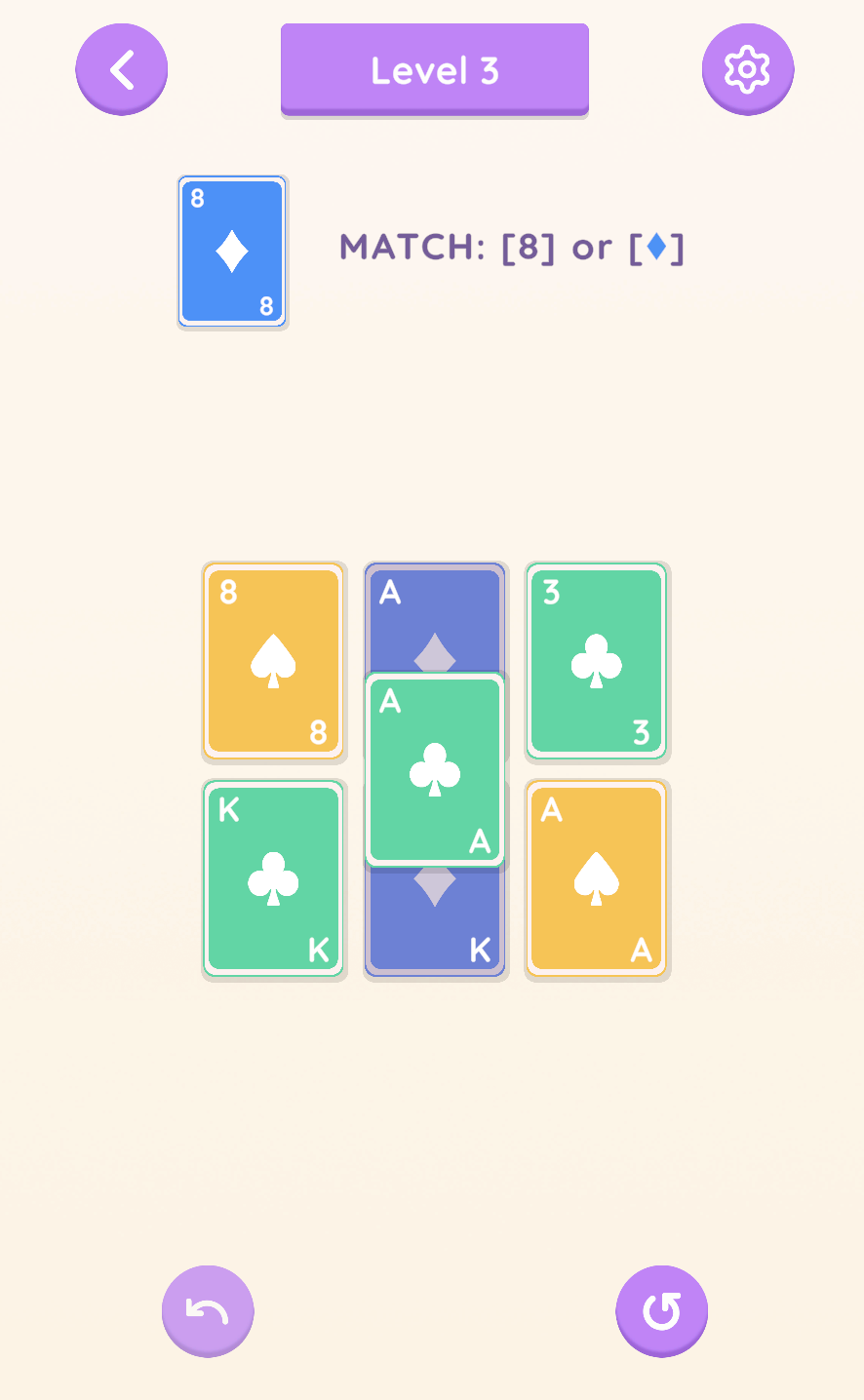Select the 8 of spades card
The height and width of the screenshot is (1400, 864).
tap(273, 662)
